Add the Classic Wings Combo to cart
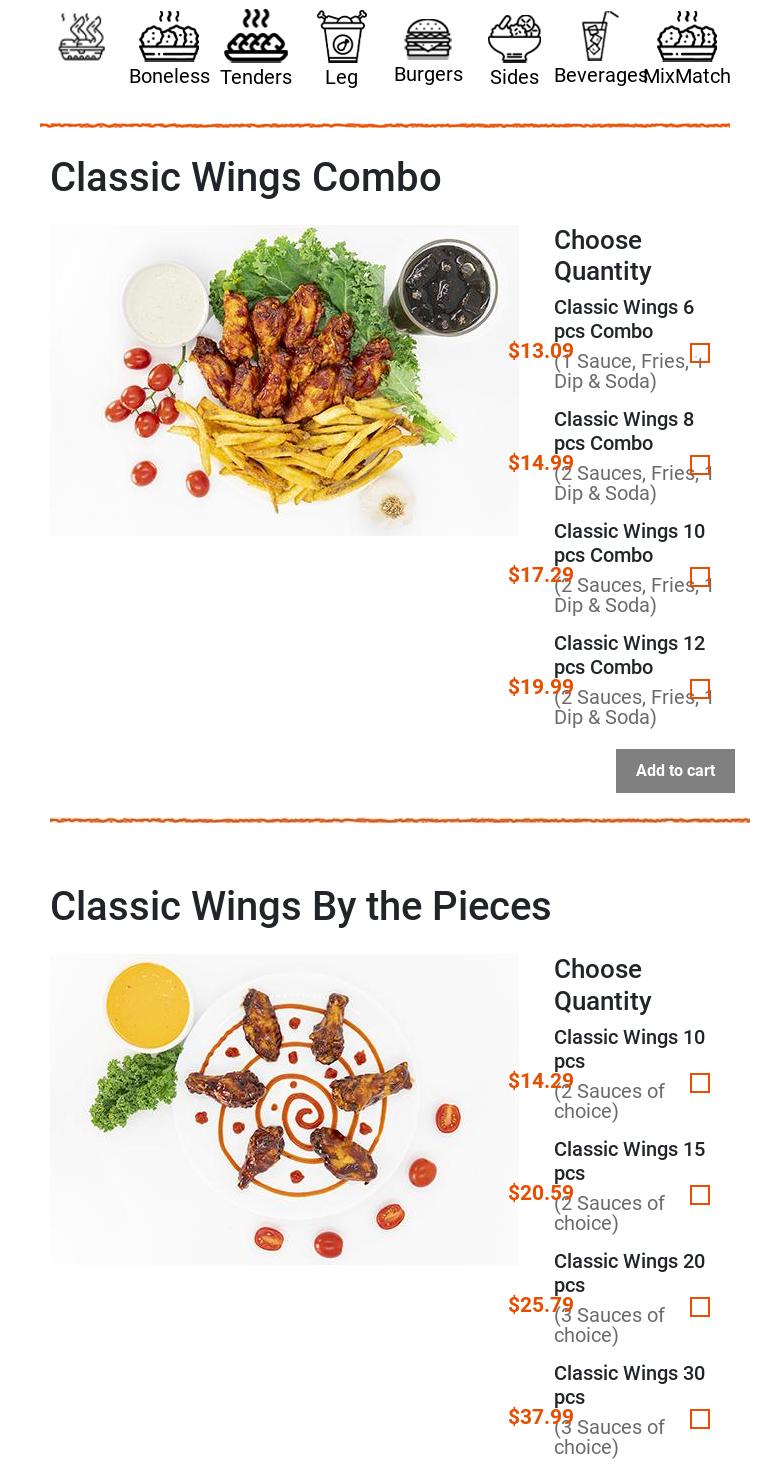Screen dimensions: 770x1478 [x=675, y=771]
